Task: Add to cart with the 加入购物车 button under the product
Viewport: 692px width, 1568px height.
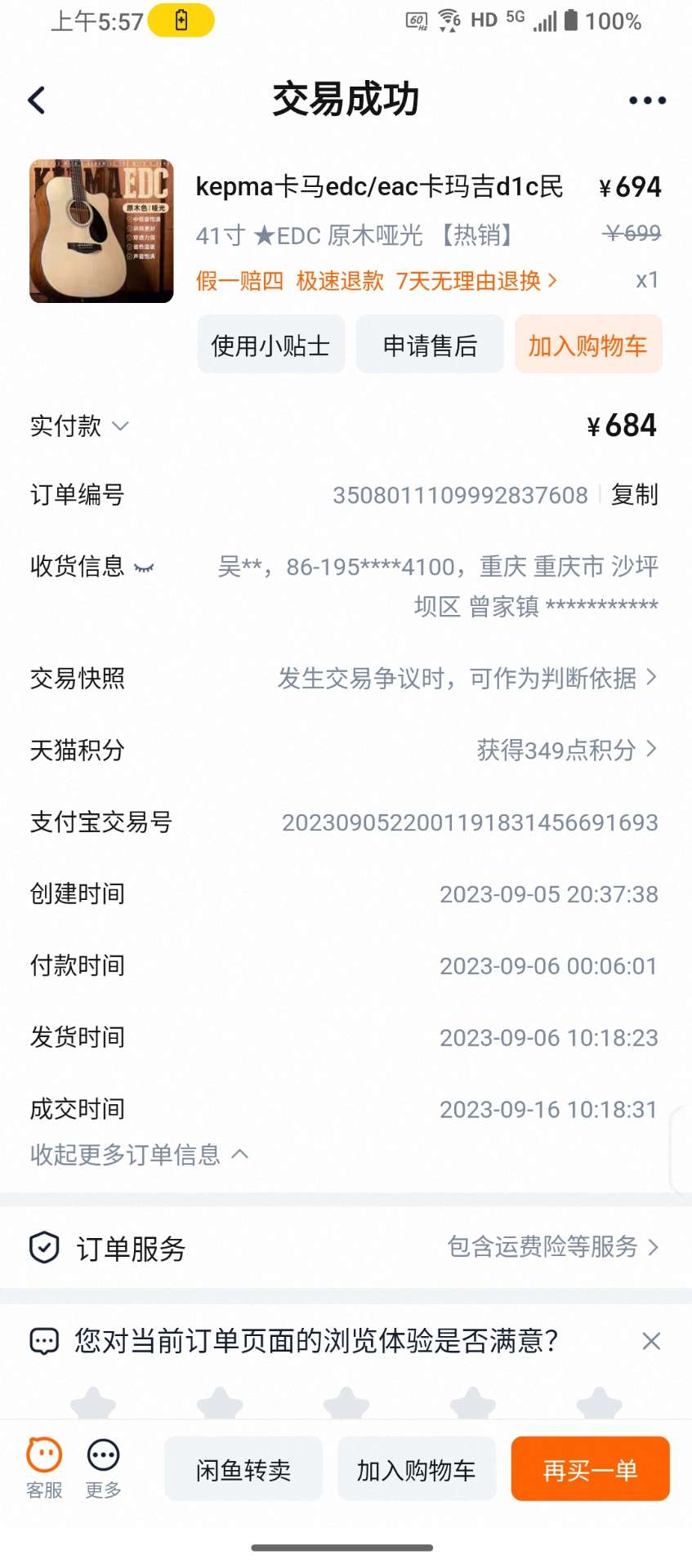Action: pos(588,345)
